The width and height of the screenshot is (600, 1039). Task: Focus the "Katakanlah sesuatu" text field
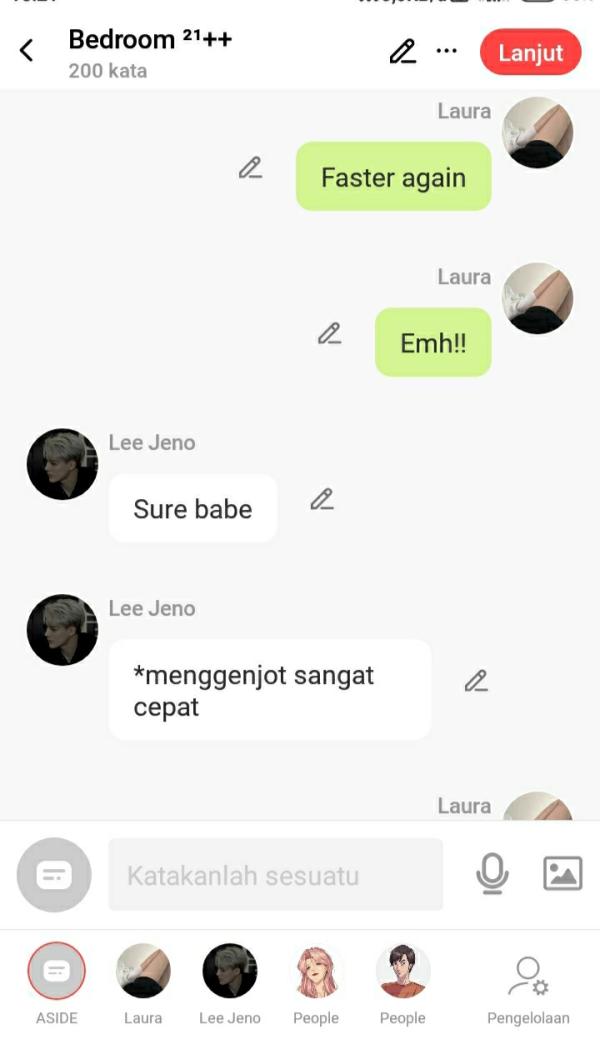(x=275, y=875)
